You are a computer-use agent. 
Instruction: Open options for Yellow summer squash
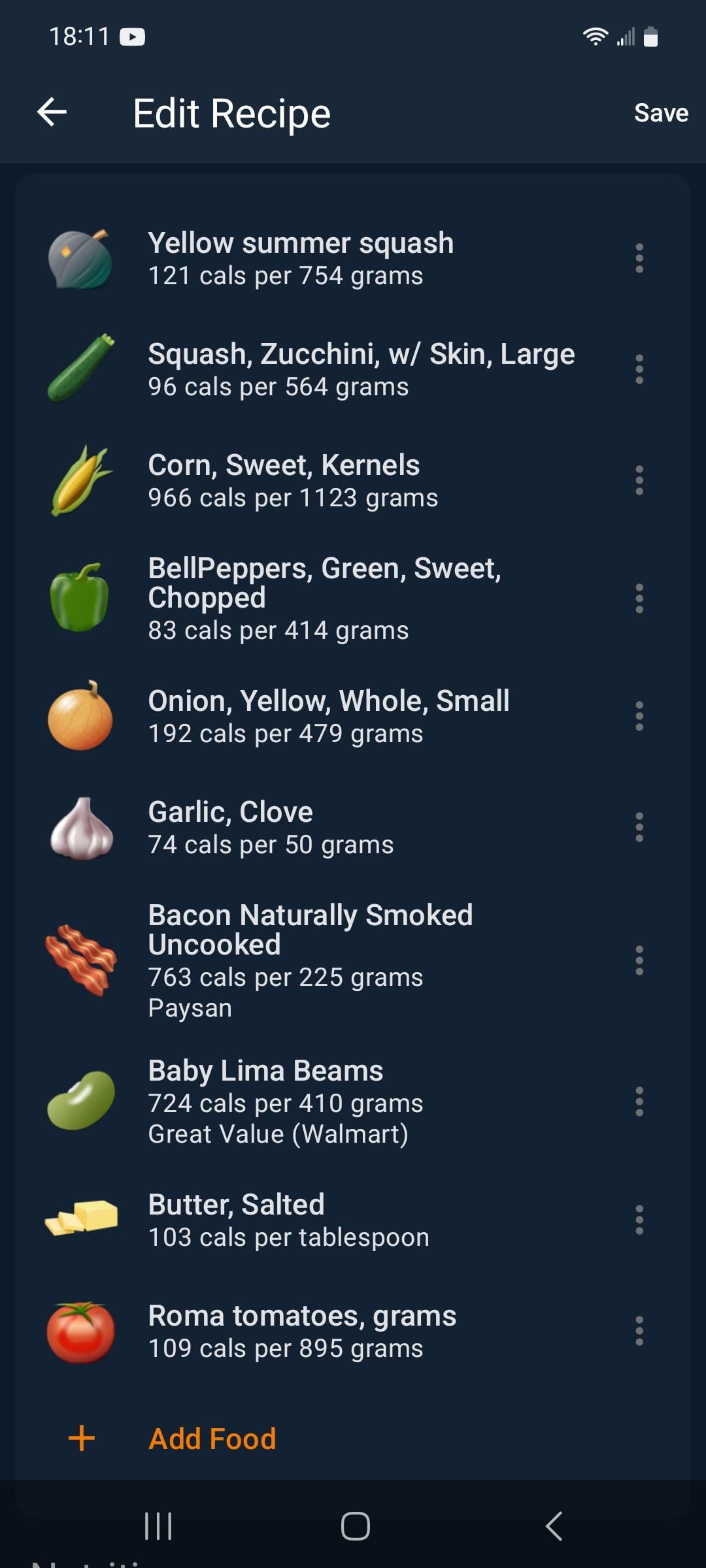(x=639, y=258)
